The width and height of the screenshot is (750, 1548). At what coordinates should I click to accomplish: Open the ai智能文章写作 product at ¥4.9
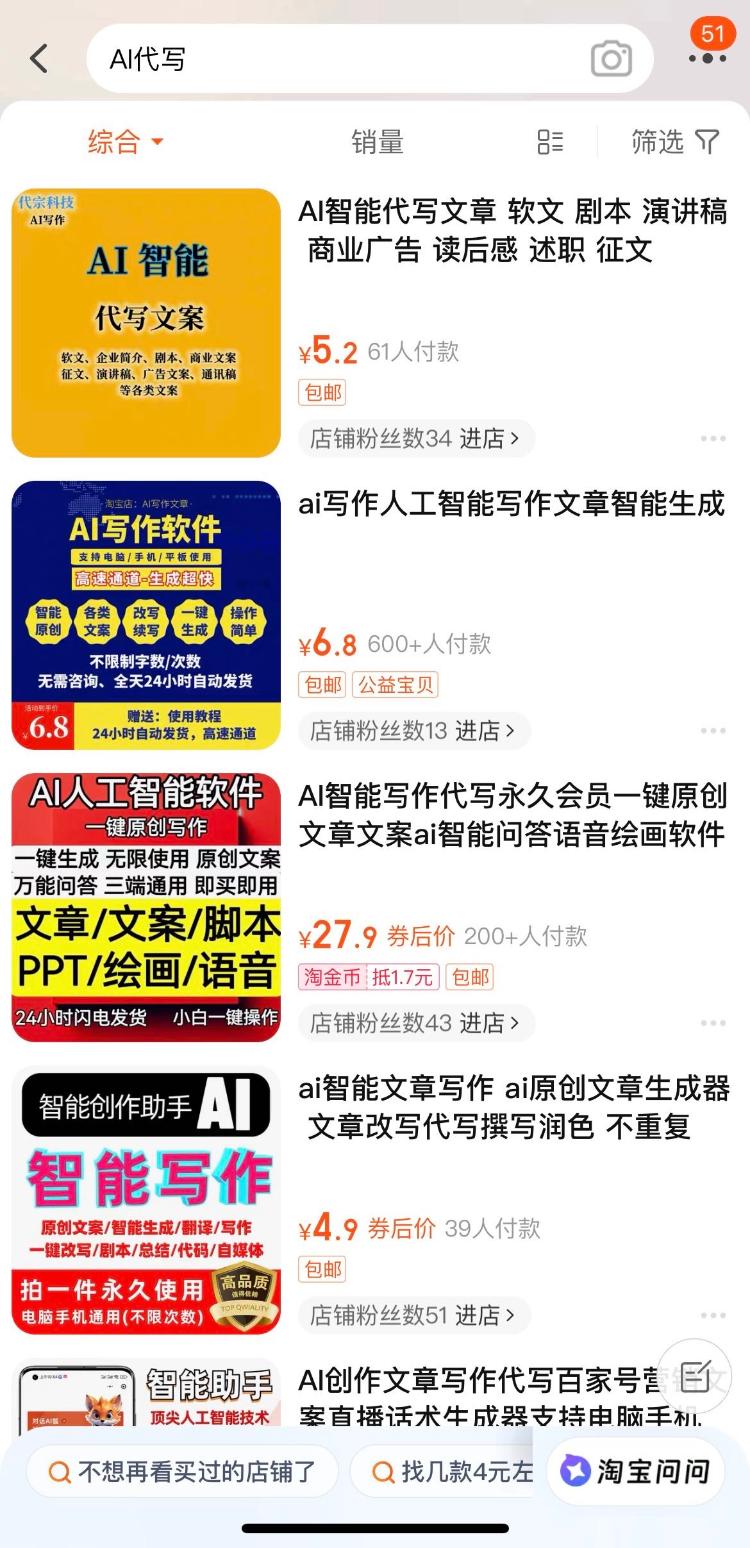(x=514, y=1107)
